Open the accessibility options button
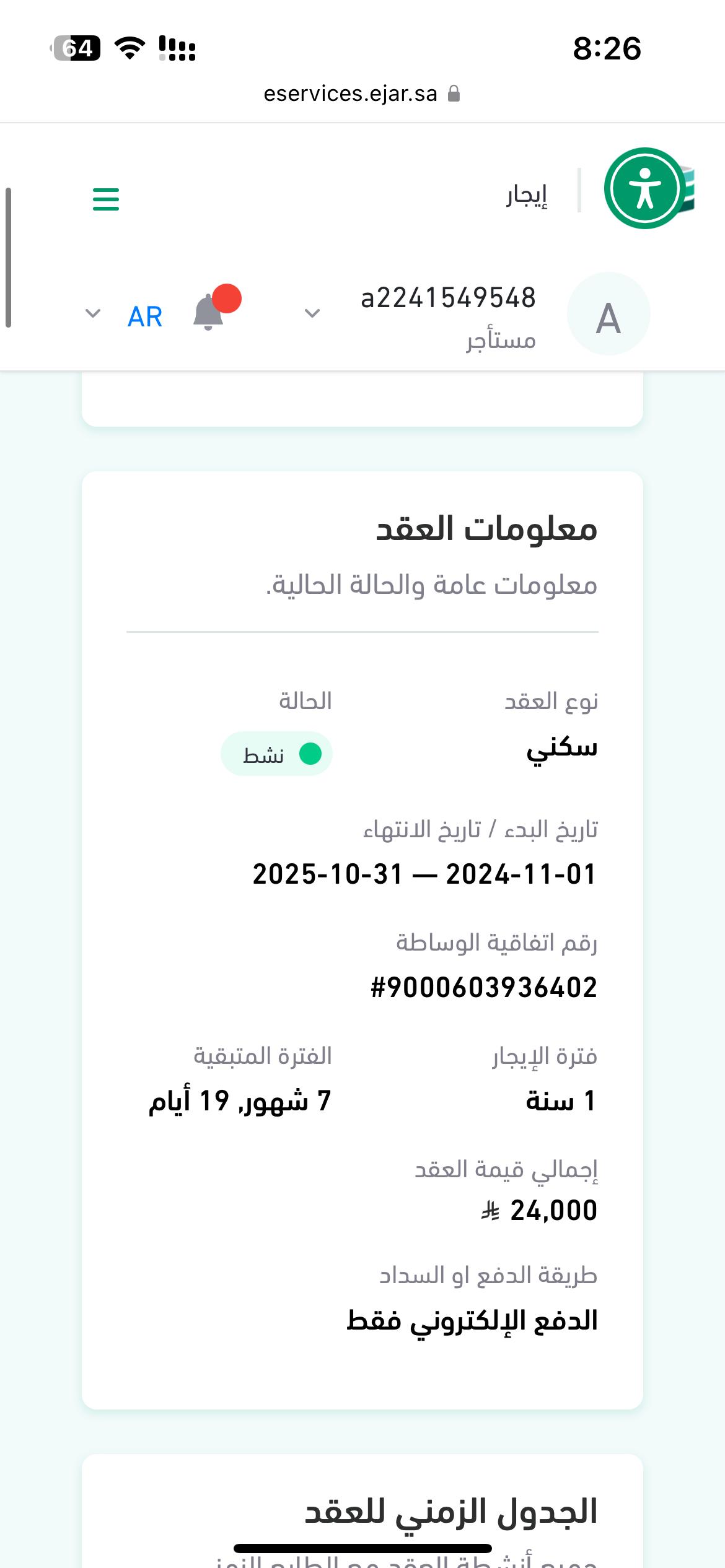The image size is (725, 1568). pyautogui.click(x=645, y=188)
